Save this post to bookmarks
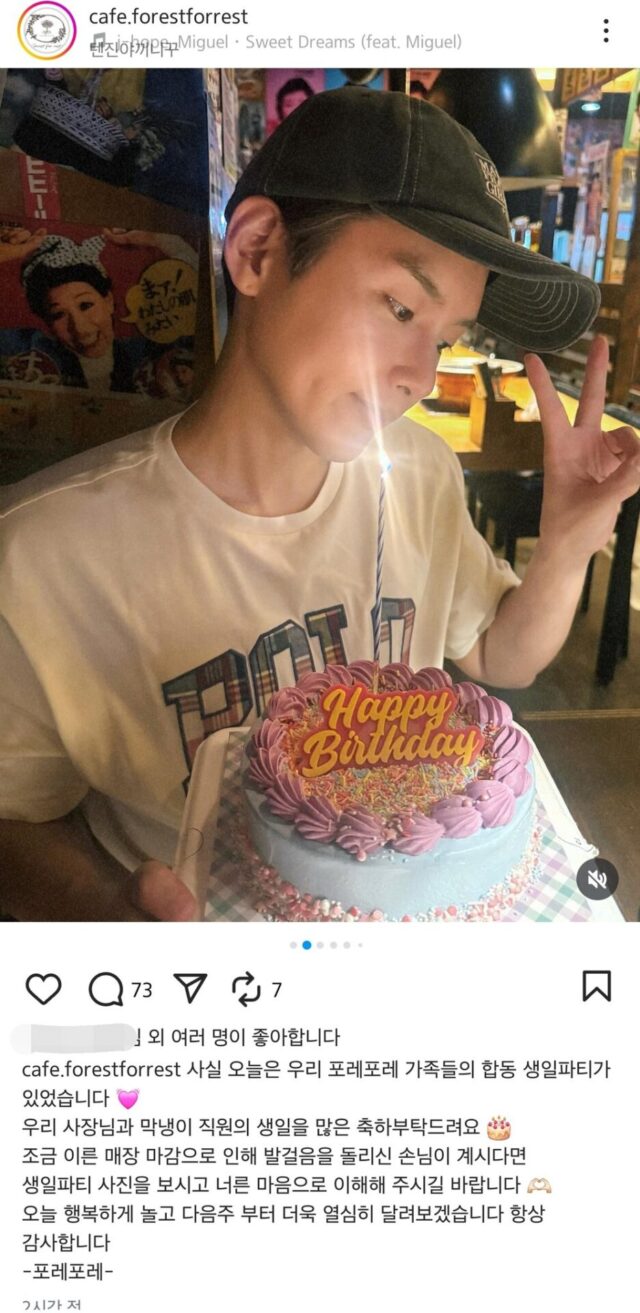This screenshot has height=1313, width=640. point(596,987)
